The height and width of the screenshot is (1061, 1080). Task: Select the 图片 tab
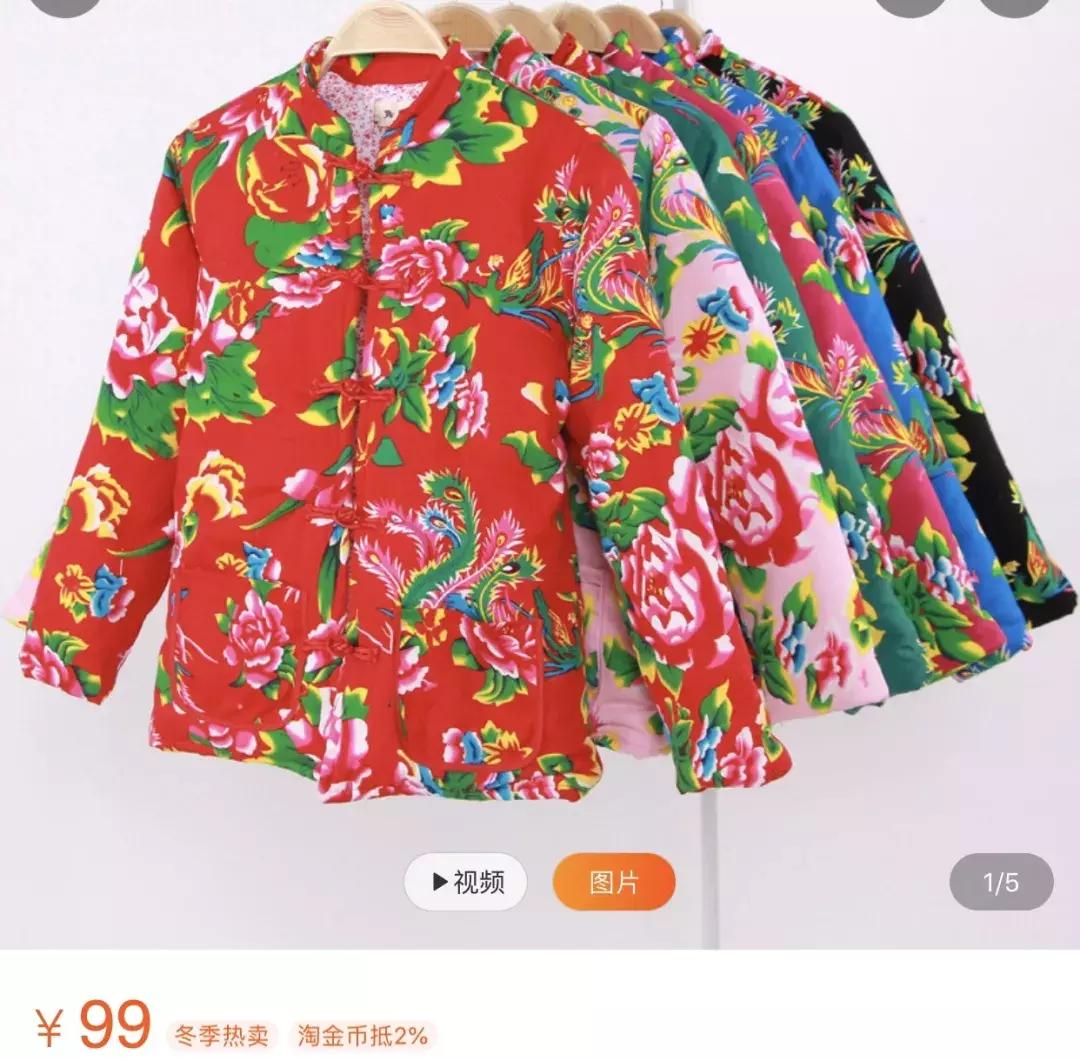point(613,882)
